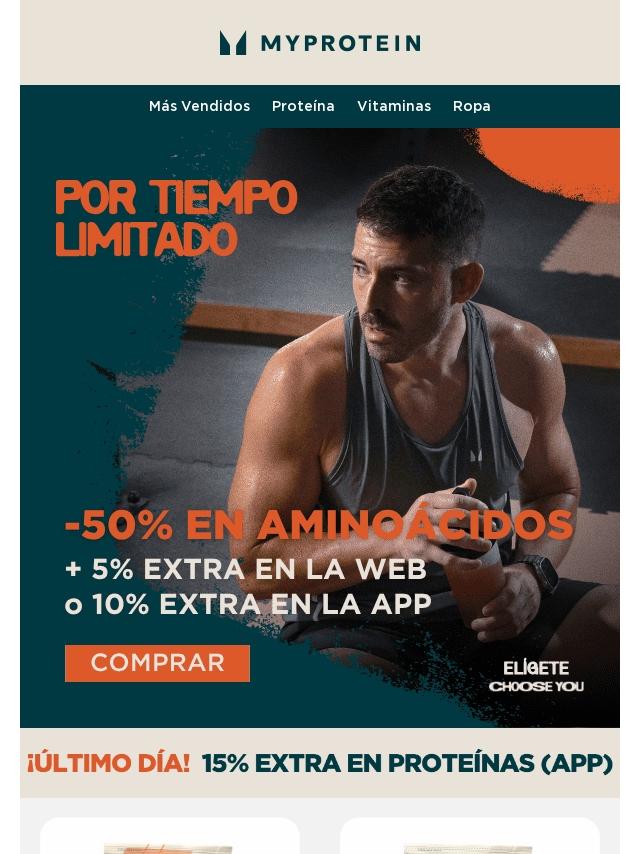Go to the Proteína section
This screenshot has height=854, width=640.
pos(303,106)
